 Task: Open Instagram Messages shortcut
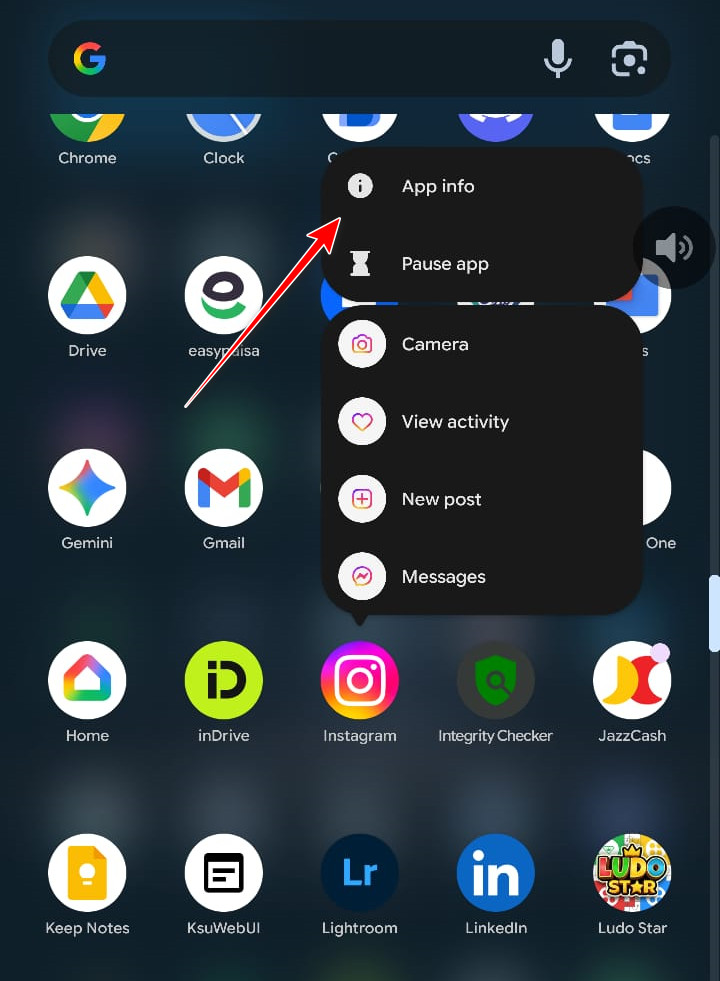pyautogui.click(x=443, y=577)
